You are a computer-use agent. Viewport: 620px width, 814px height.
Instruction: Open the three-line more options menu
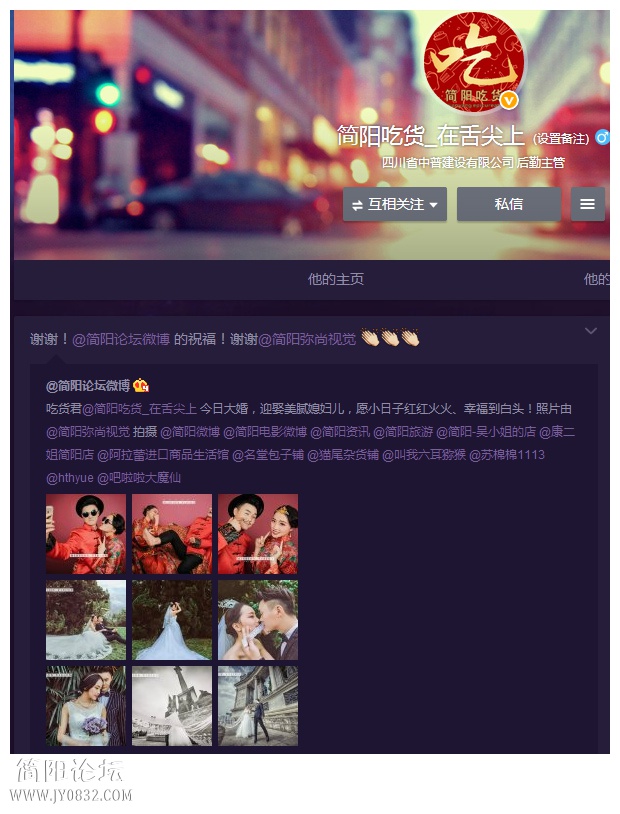(x=587, y=204)
